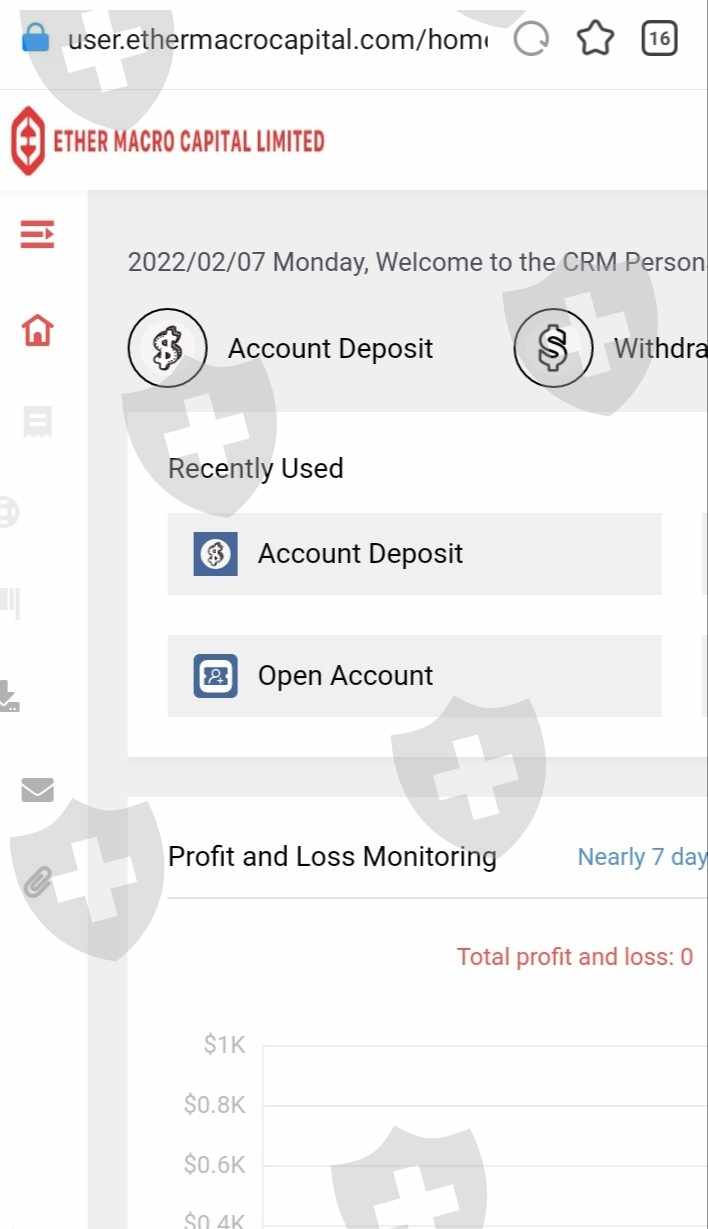Tap the top Account Deposit shortcut
Viewport: 708px width, 1229px height.
281,348
